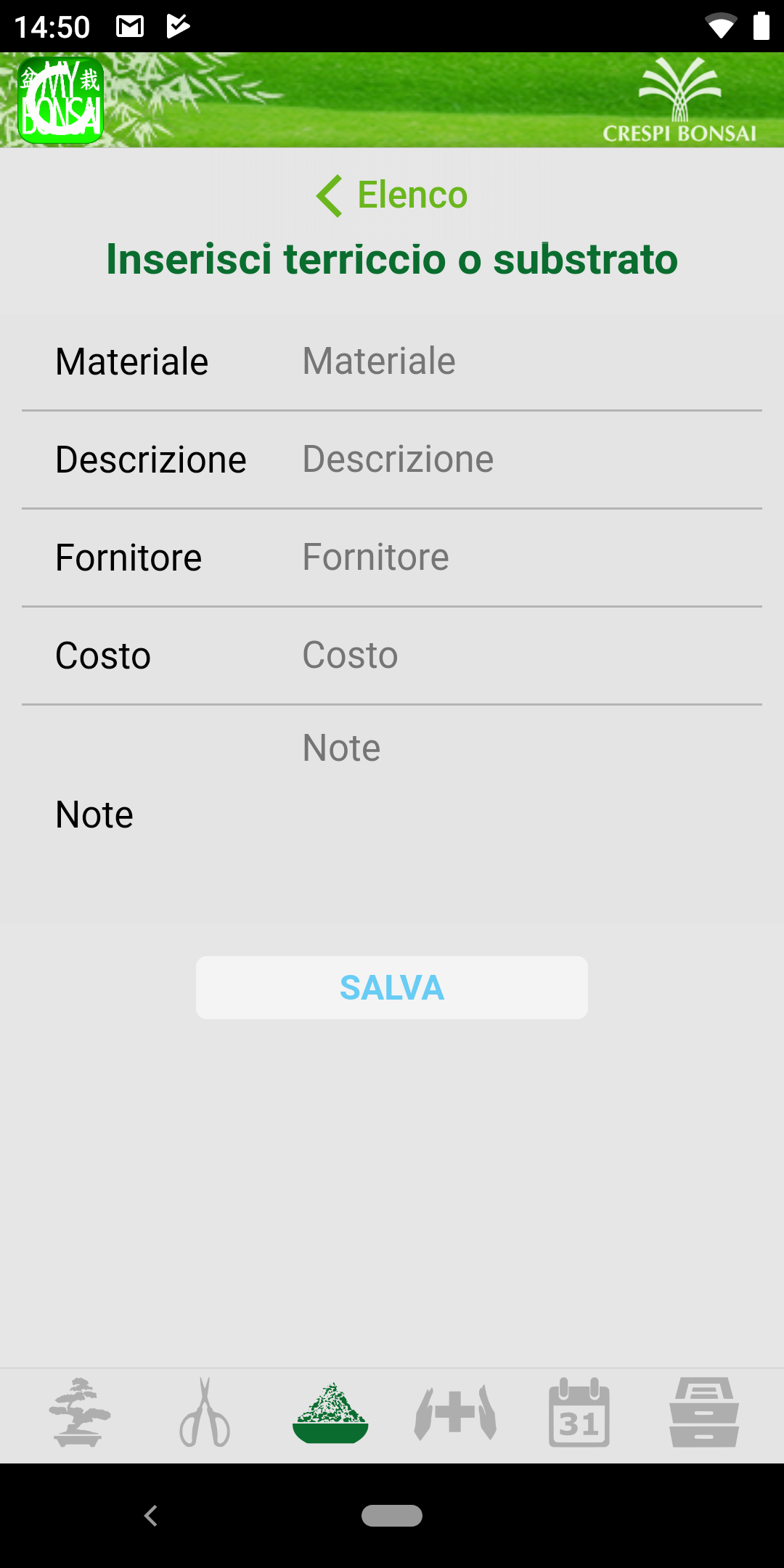Switch to the bonsai tree tab
Viewport: 784px width, 1568px height.
point(80,1412)
